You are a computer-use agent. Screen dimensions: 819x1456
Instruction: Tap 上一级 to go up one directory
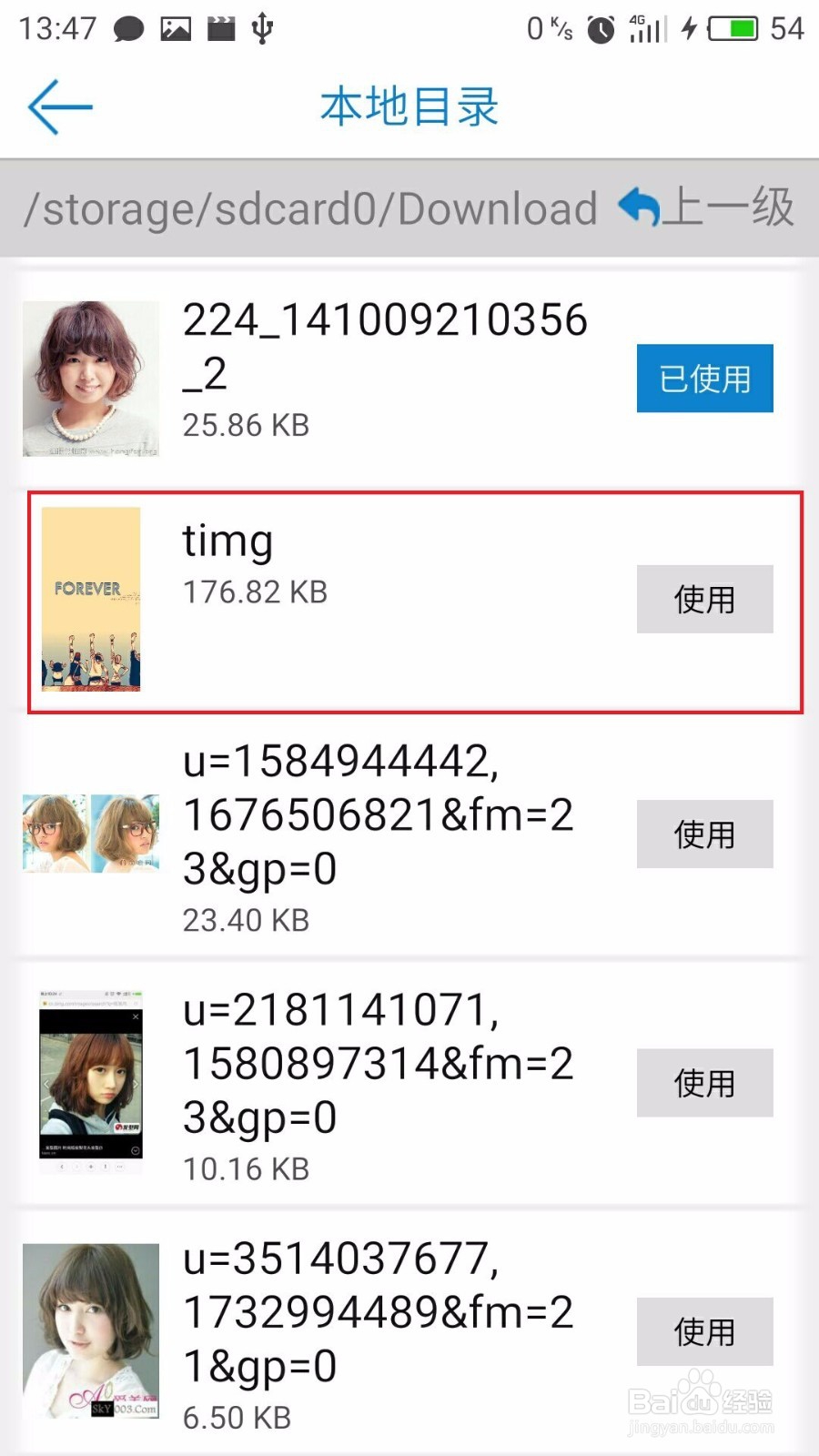tap(719, 207)
